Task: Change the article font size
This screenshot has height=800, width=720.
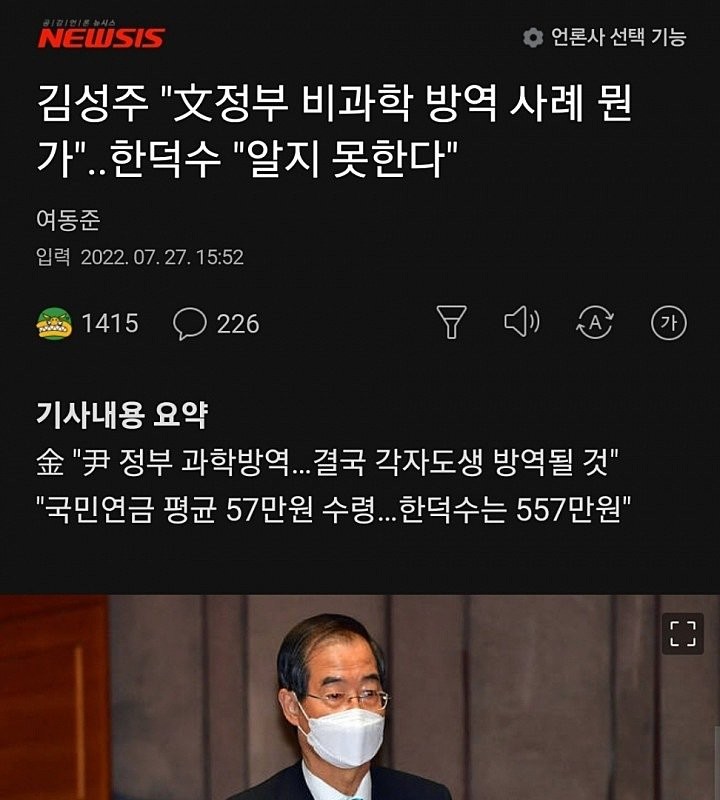Action: pos(668,322)
